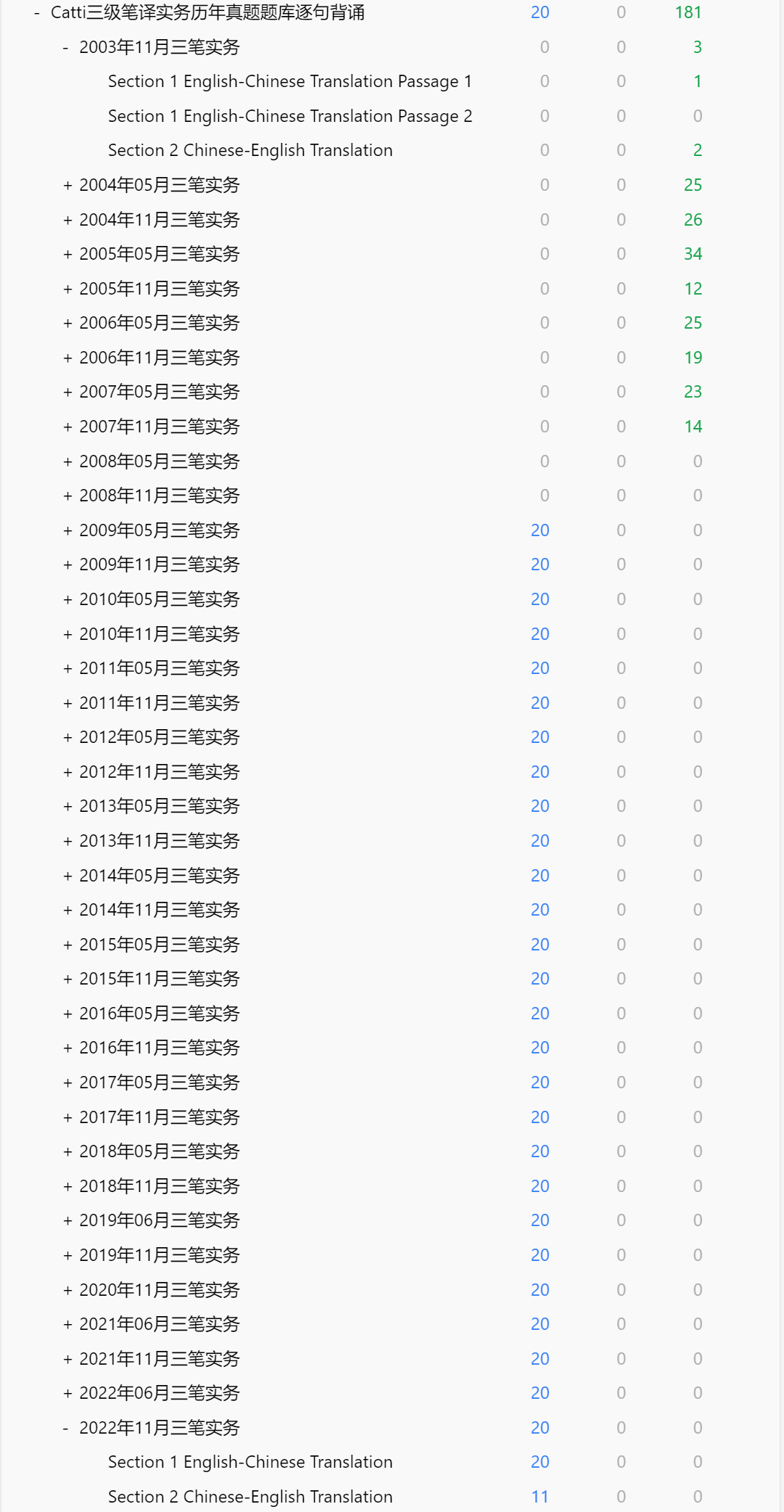The image size is (784, 1512).
Task: Select the 2021年06月三笔实务 deck
Action: point(160,1325)
